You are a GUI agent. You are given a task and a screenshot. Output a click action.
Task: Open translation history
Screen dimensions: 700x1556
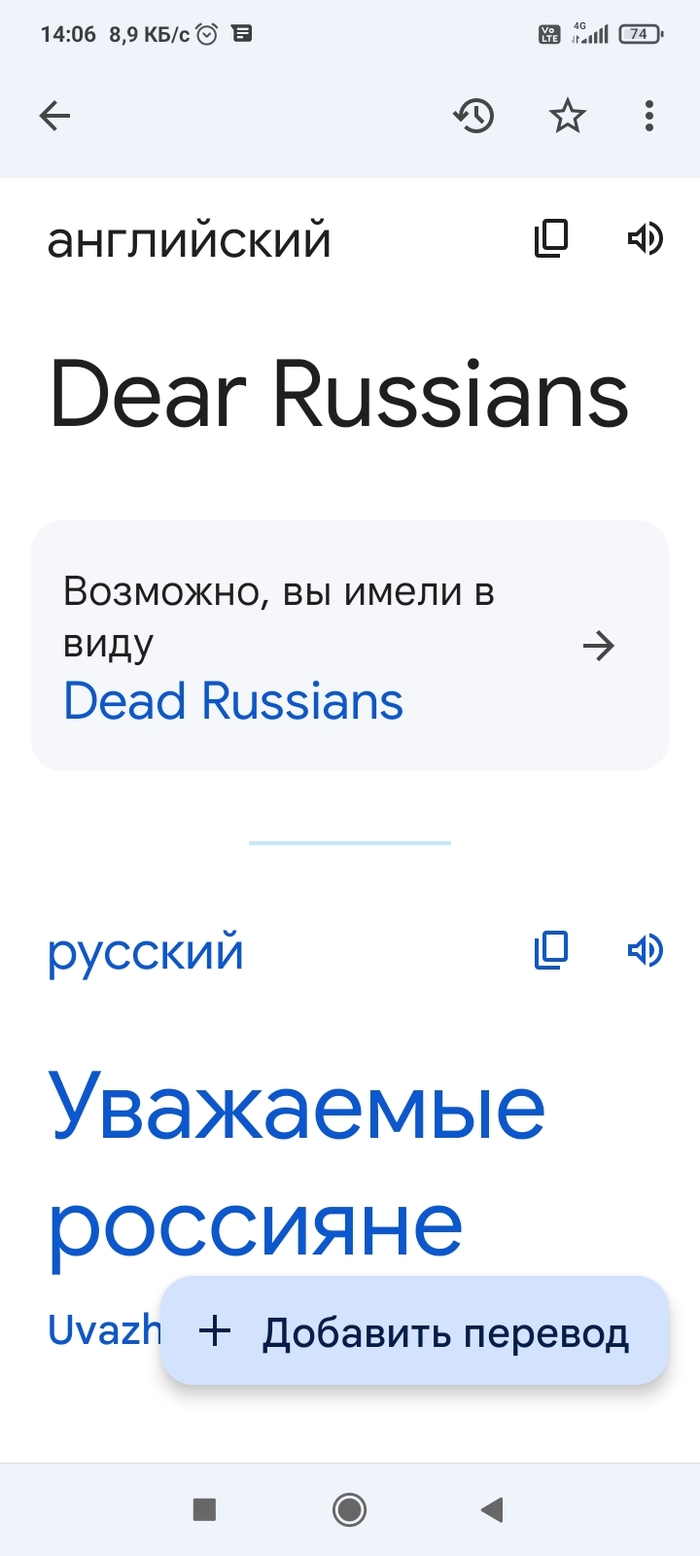pyautogui.click(x=474, y=117)
